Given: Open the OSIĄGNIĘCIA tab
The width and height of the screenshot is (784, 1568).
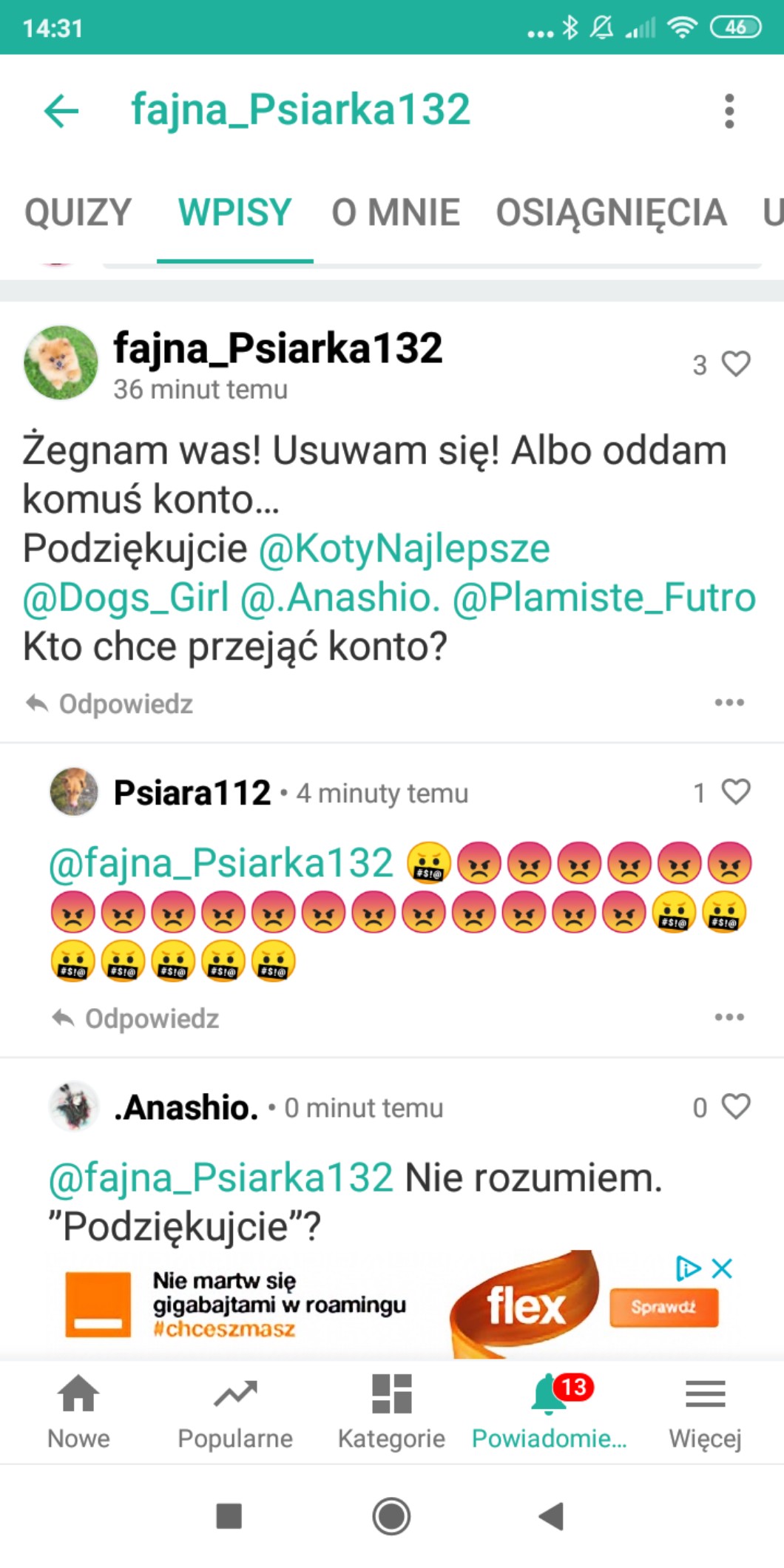Looking at the screenshot, I should 611,213.
